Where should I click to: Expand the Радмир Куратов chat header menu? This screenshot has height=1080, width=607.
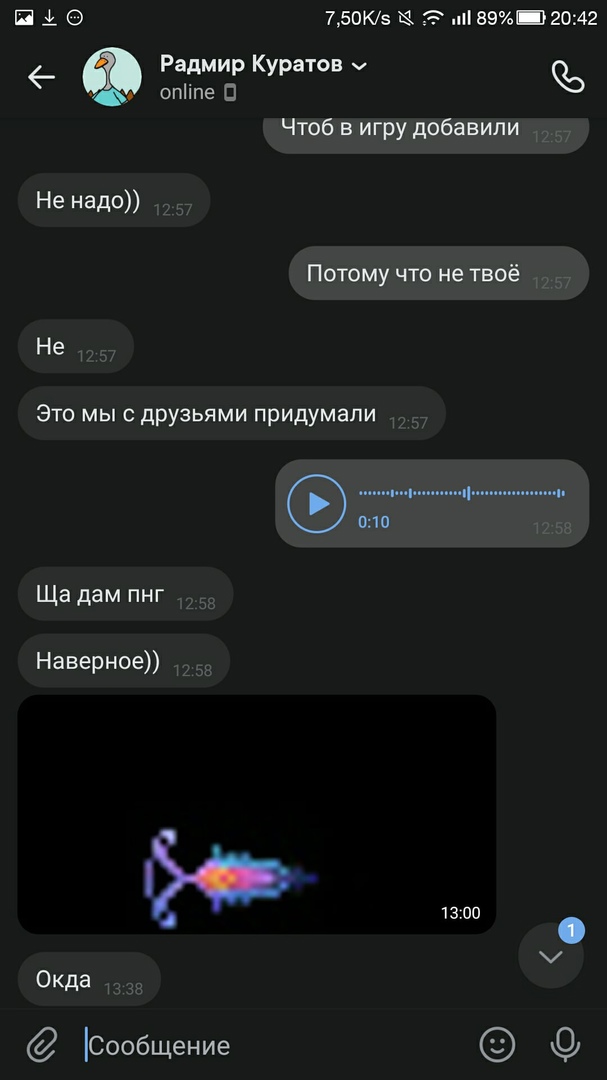(x=359, y=66)
